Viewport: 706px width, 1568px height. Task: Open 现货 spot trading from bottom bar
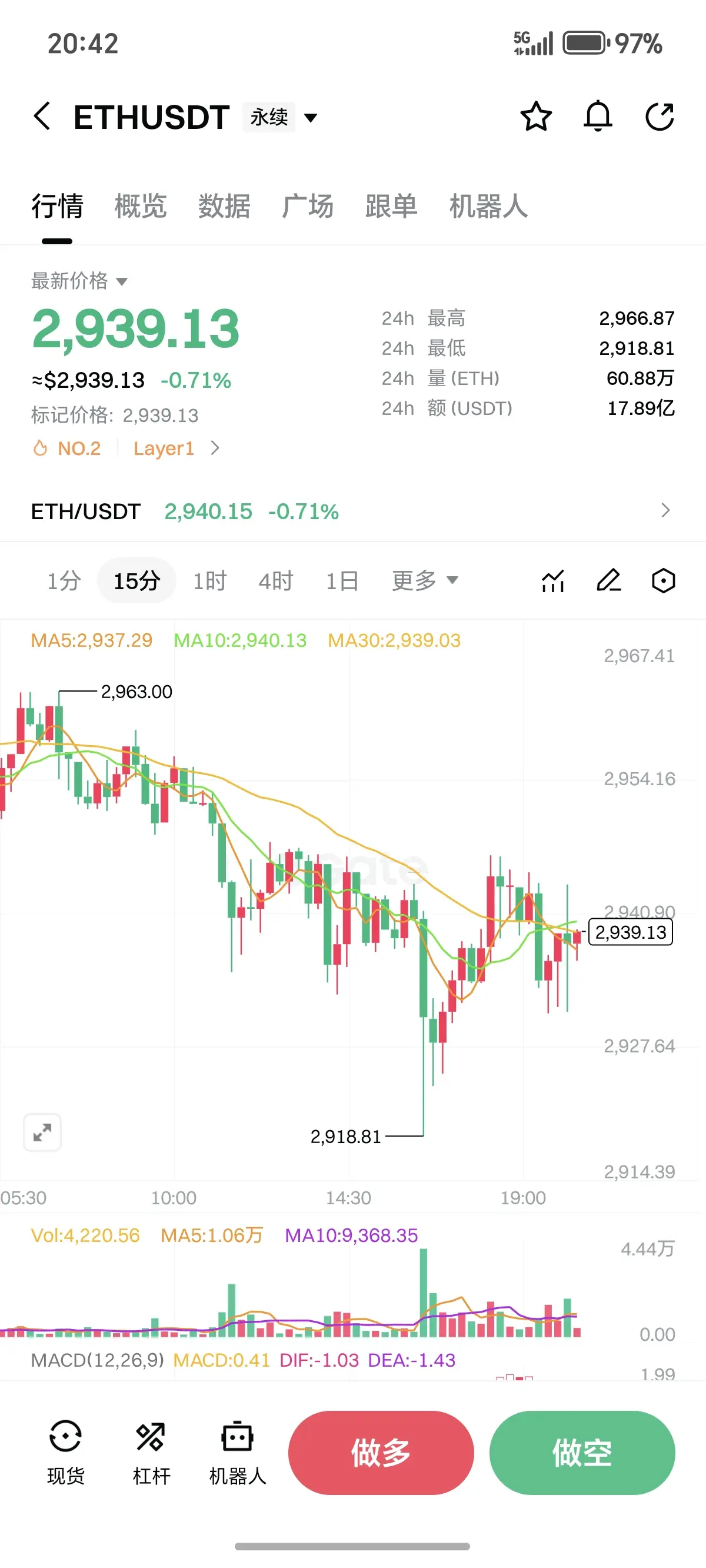65,1455
